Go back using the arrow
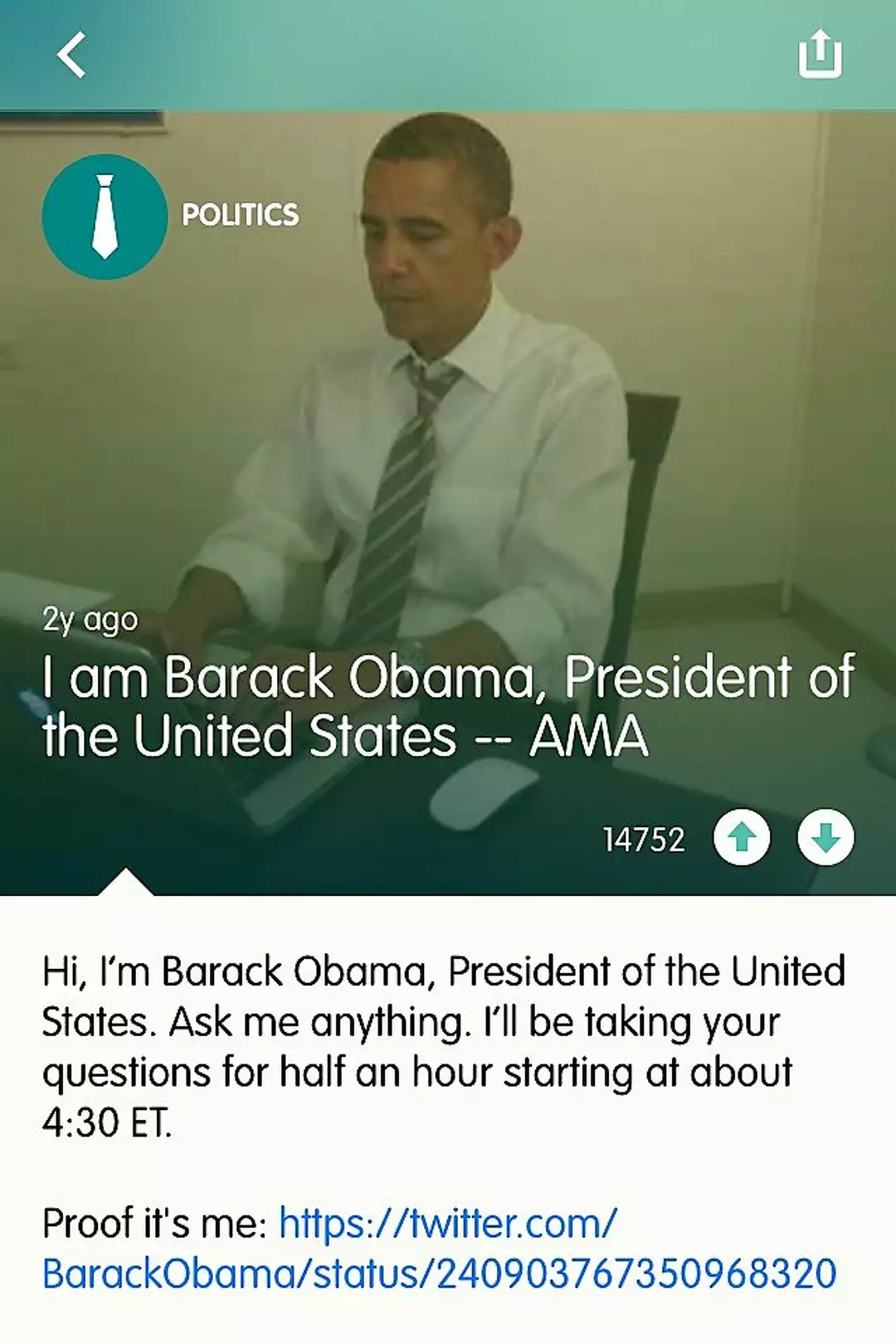The image size is (896, 1344). [x=71, y=55]
